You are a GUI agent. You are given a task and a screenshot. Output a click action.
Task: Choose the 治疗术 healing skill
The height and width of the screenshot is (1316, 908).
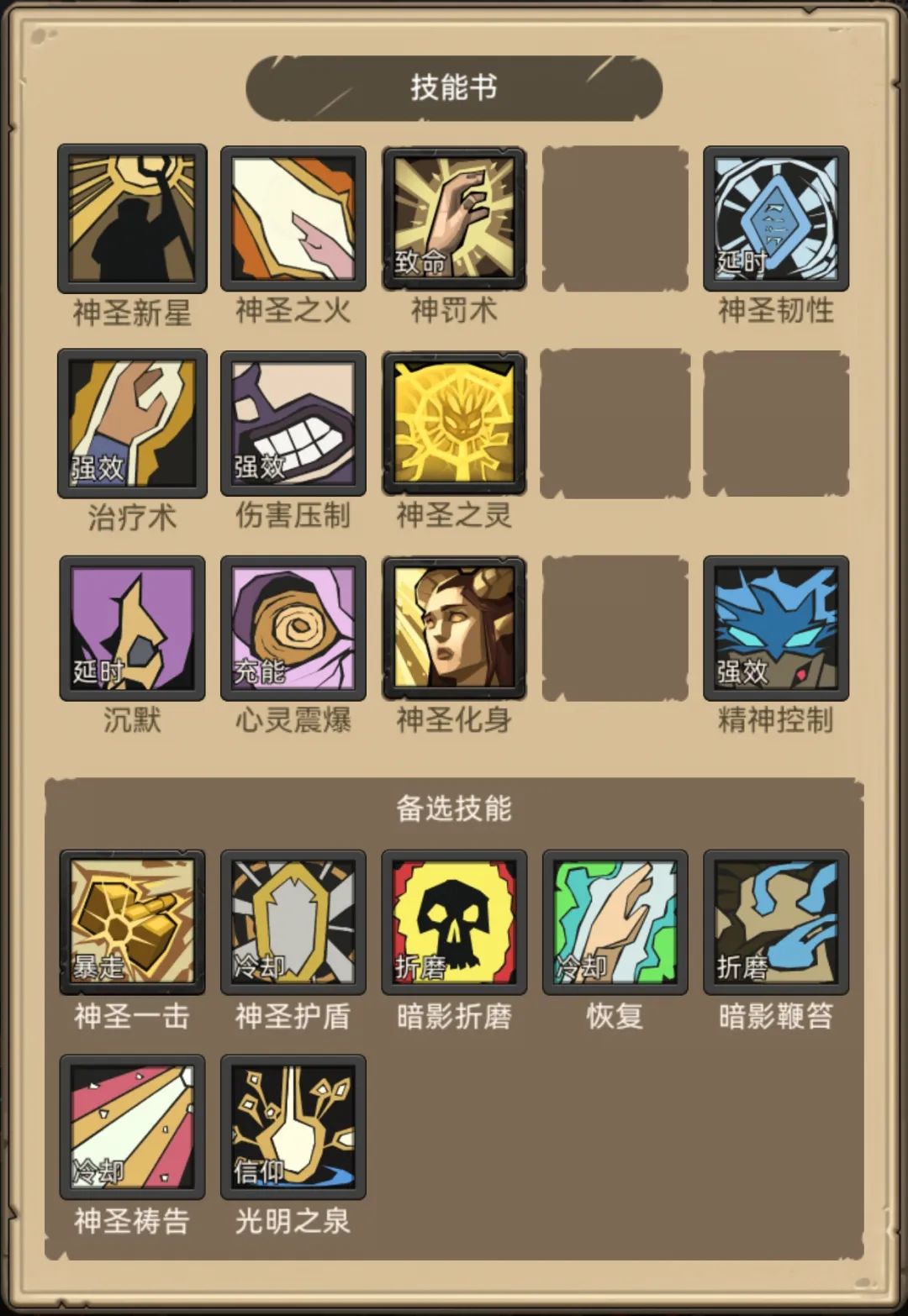(x=132, y=424)
